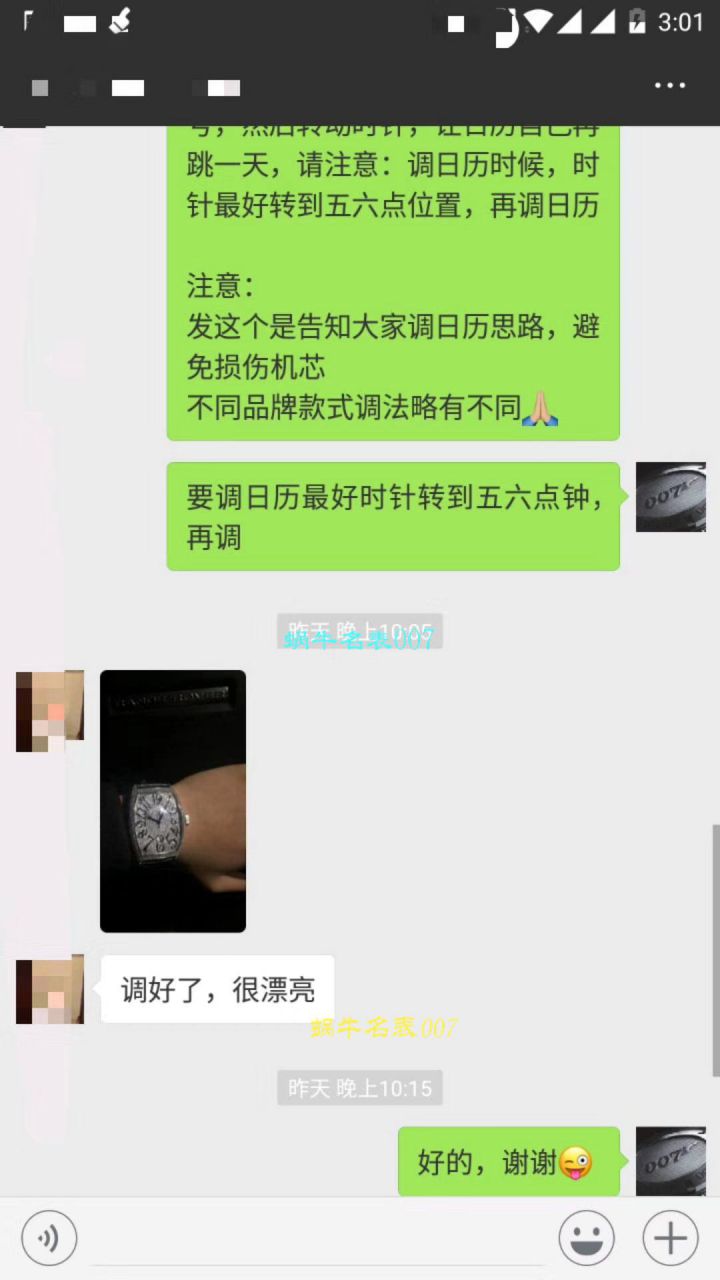Tap the timestamp 昨天 晚上10:05
This screenshot has height=1280, width=720.
(359, 631)
